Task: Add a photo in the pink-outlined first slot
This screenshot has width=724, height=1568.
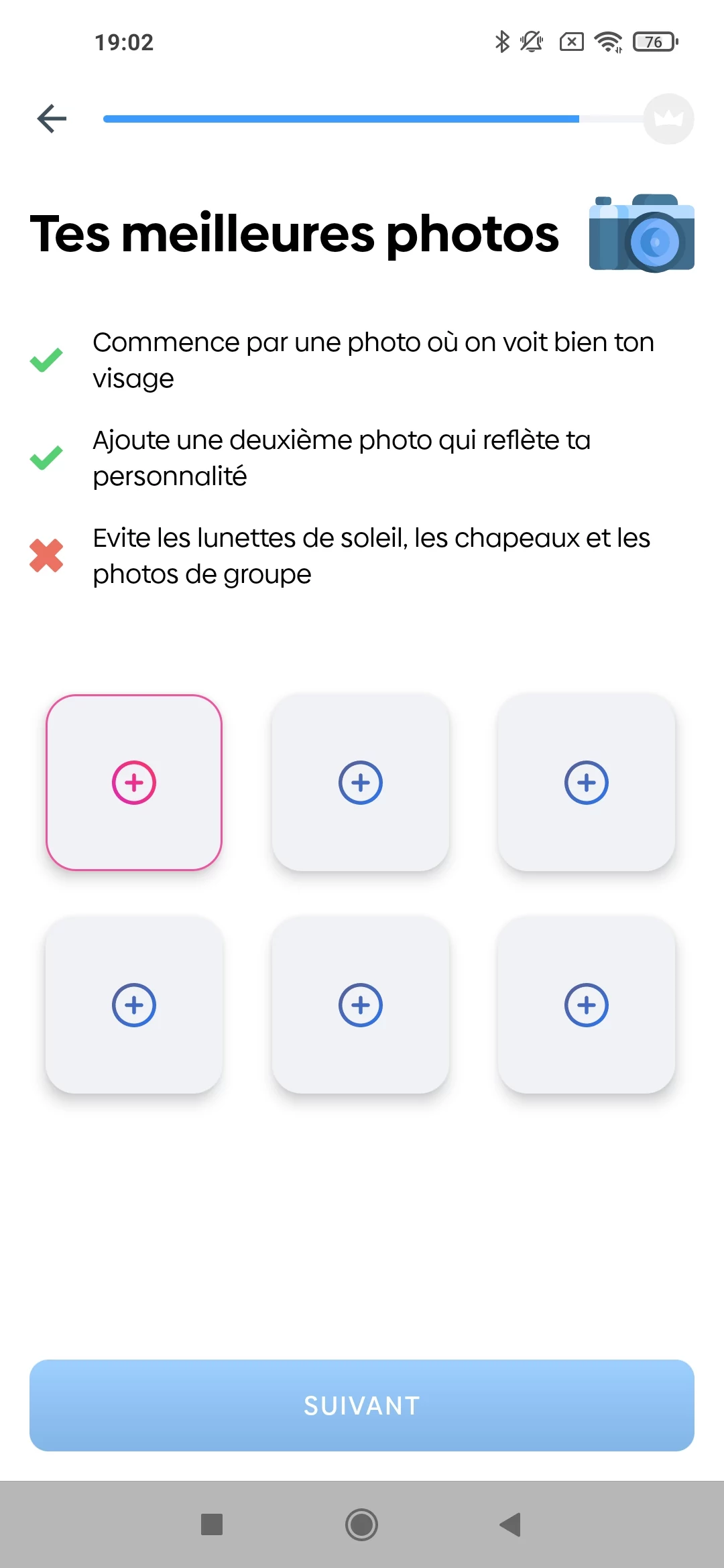Action: [x=134, y=783]
